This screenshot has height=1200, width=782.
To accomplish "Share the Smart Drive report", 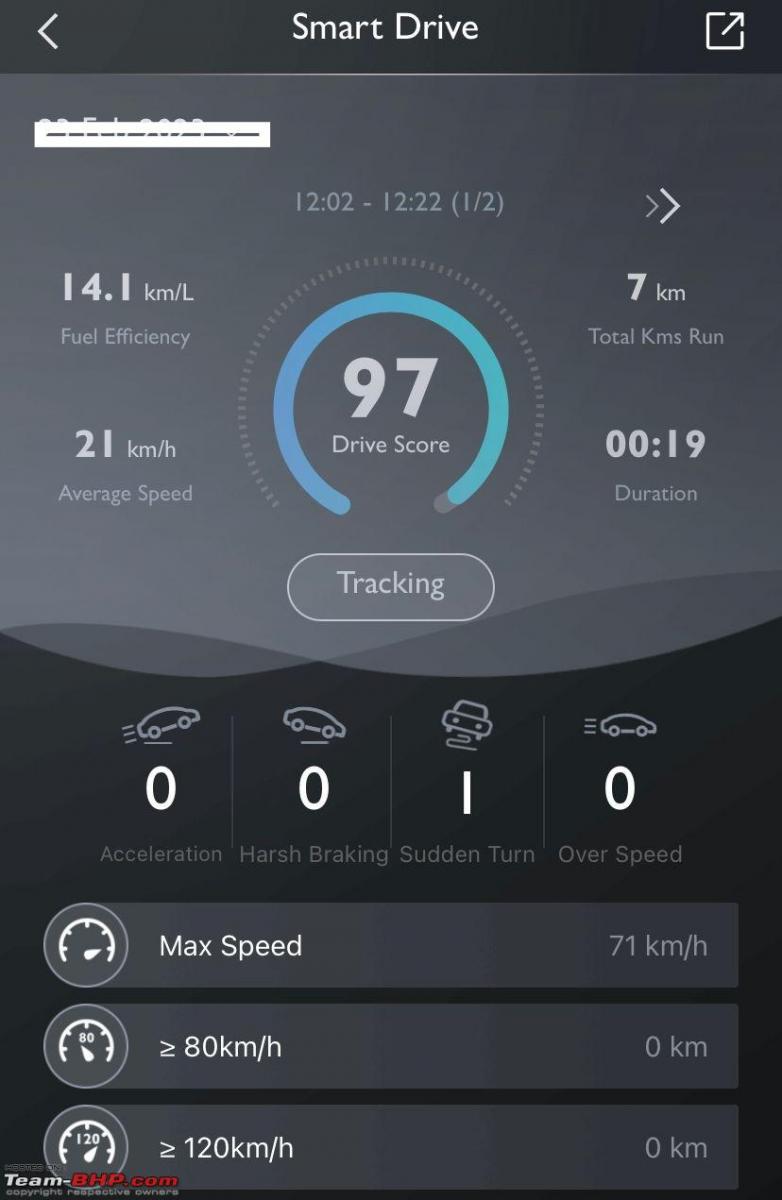I will point(725,31).
